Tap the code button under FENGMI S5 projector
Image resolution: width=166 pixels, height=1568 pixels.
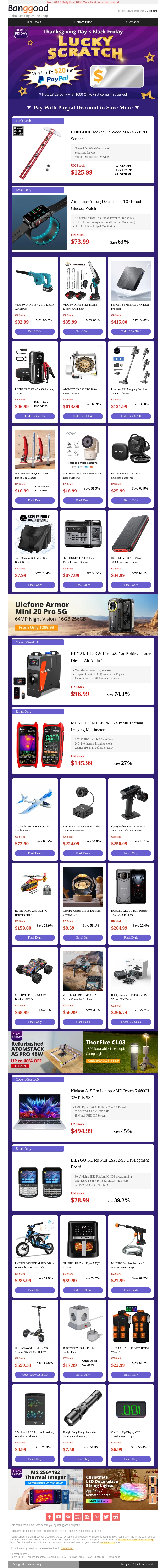(x=131, y=332)
